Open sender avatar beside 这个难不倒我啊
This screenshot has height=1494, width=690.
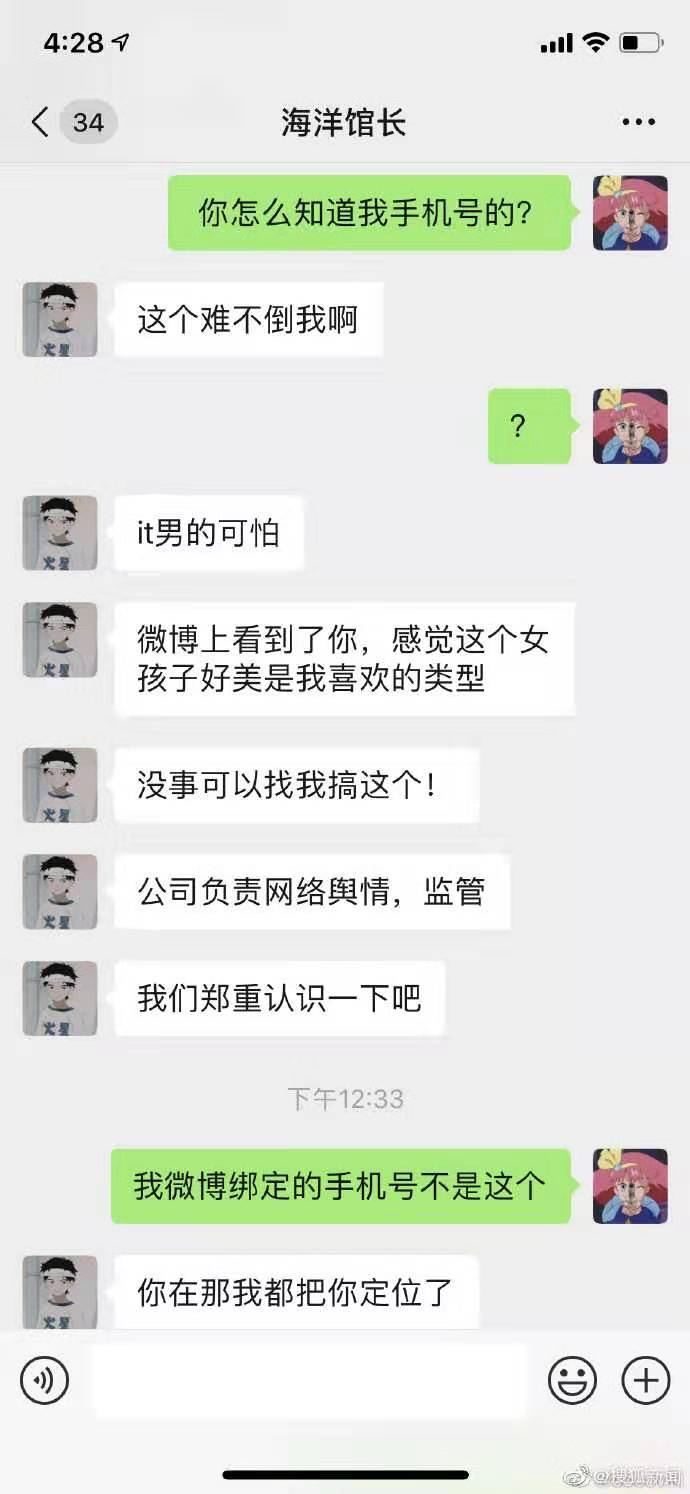point(60,320)
